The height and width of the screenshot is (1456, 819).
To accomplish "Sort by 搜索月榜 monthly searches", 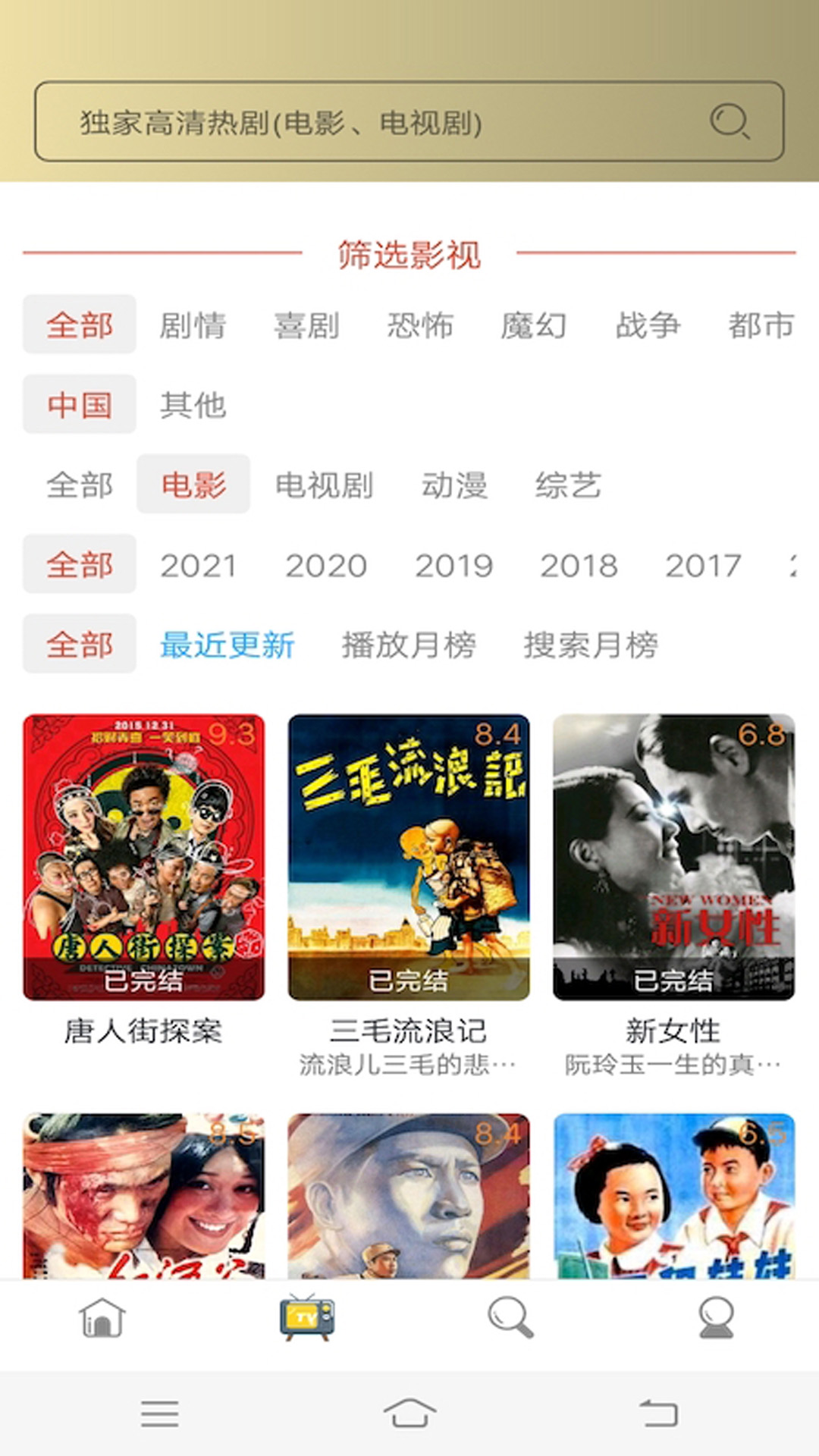I will (x=591, y=645).
